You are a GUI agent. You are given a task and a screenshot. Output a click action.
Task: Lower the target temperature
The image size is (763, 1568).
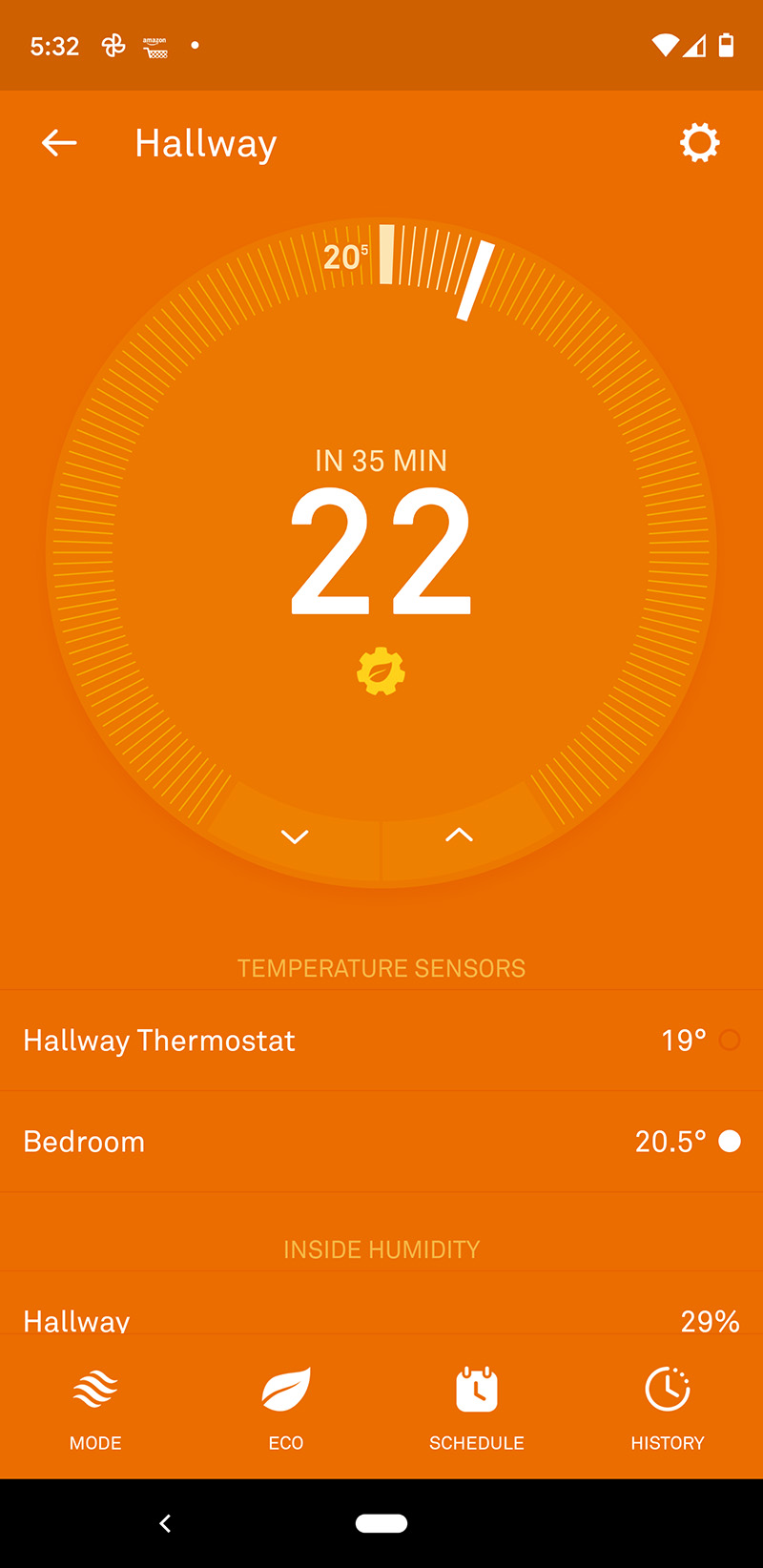point(295,836)
